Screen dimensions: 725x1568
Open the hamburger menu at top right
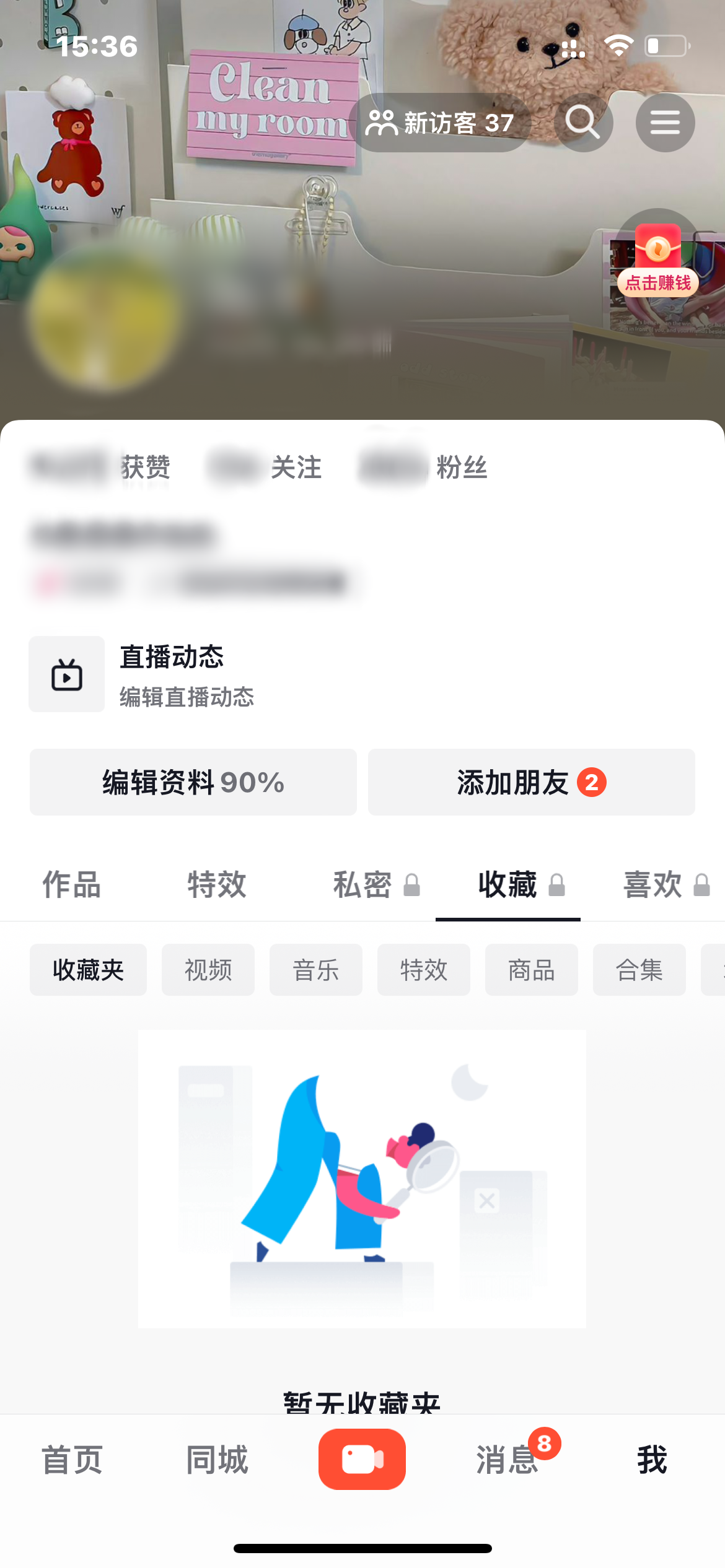click(665, 122)
